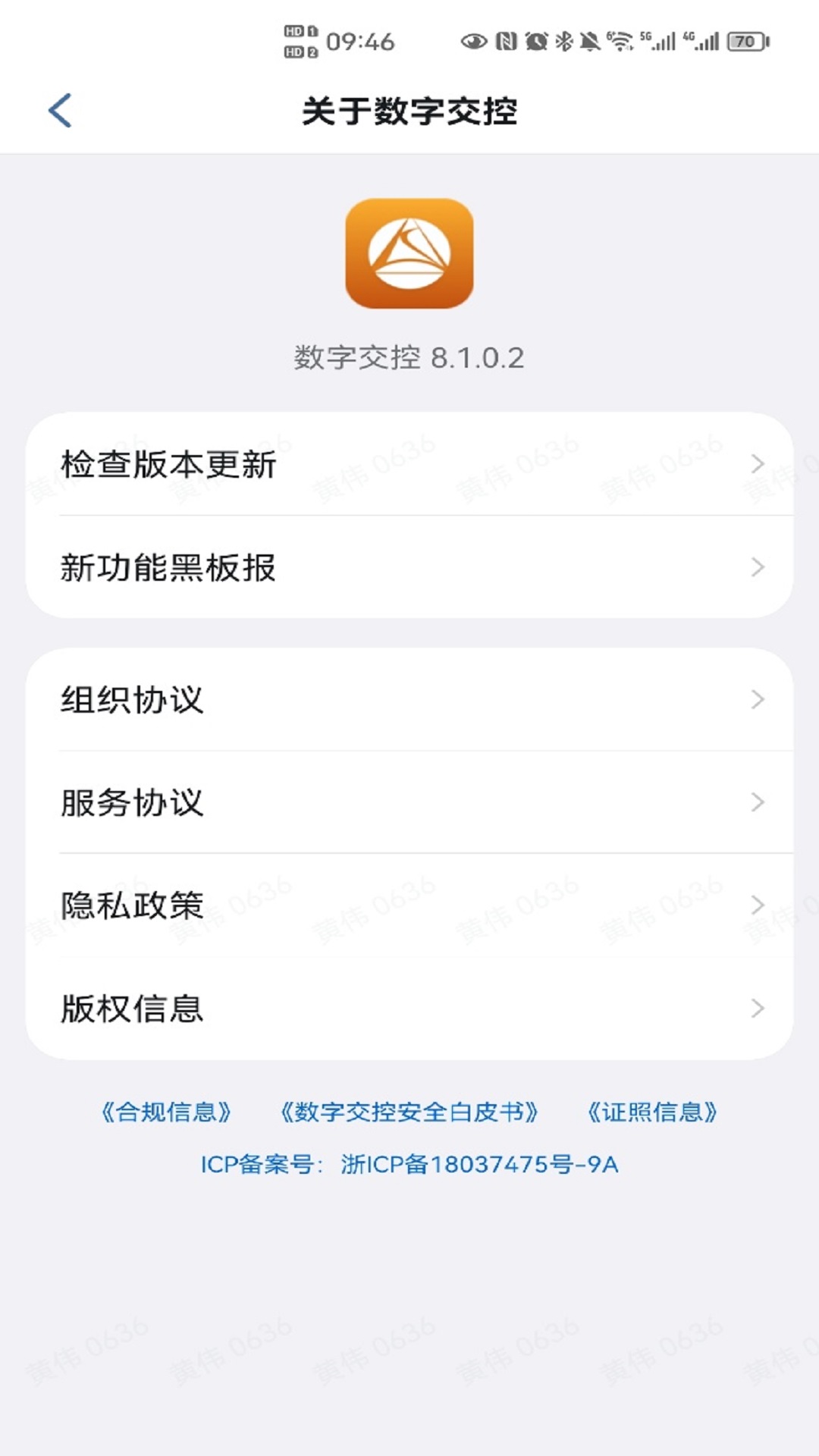Click the back arrow at top left
819x1456 pixels.
point(61,110)
